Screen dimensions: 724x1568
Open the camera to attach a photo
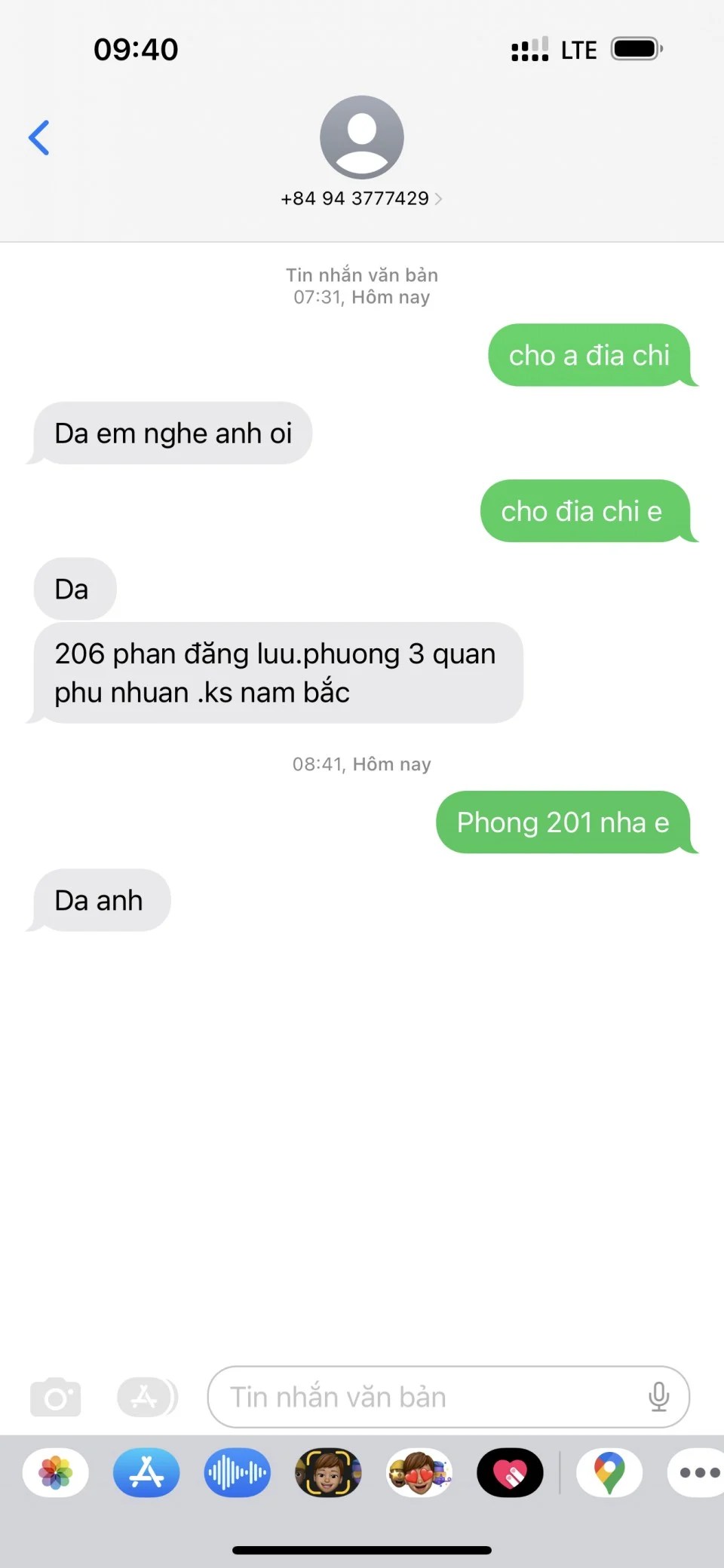pyautogui.click(x=55, y=1397)
